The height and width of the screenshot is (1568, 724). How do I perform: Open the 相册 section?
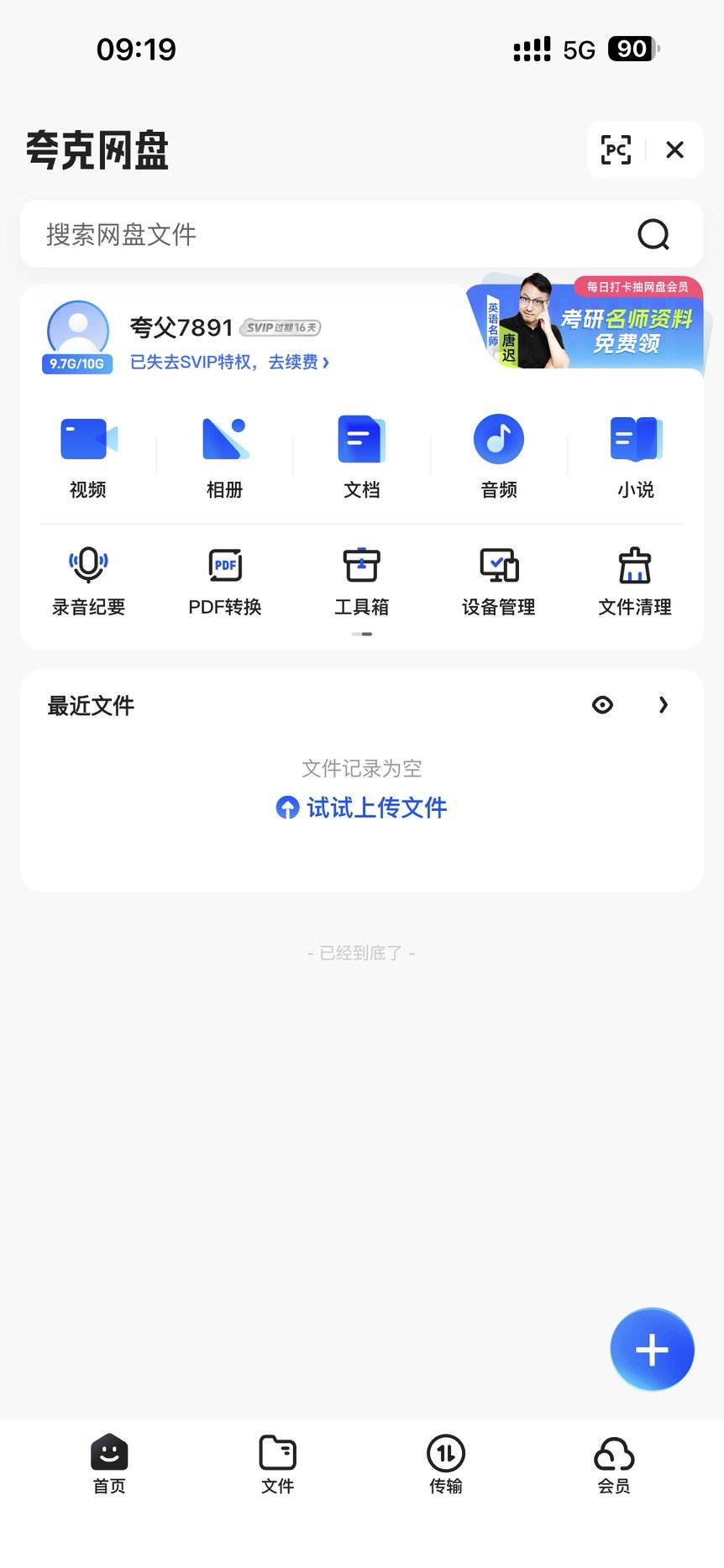pyautogui.click(x=222, y=454)
